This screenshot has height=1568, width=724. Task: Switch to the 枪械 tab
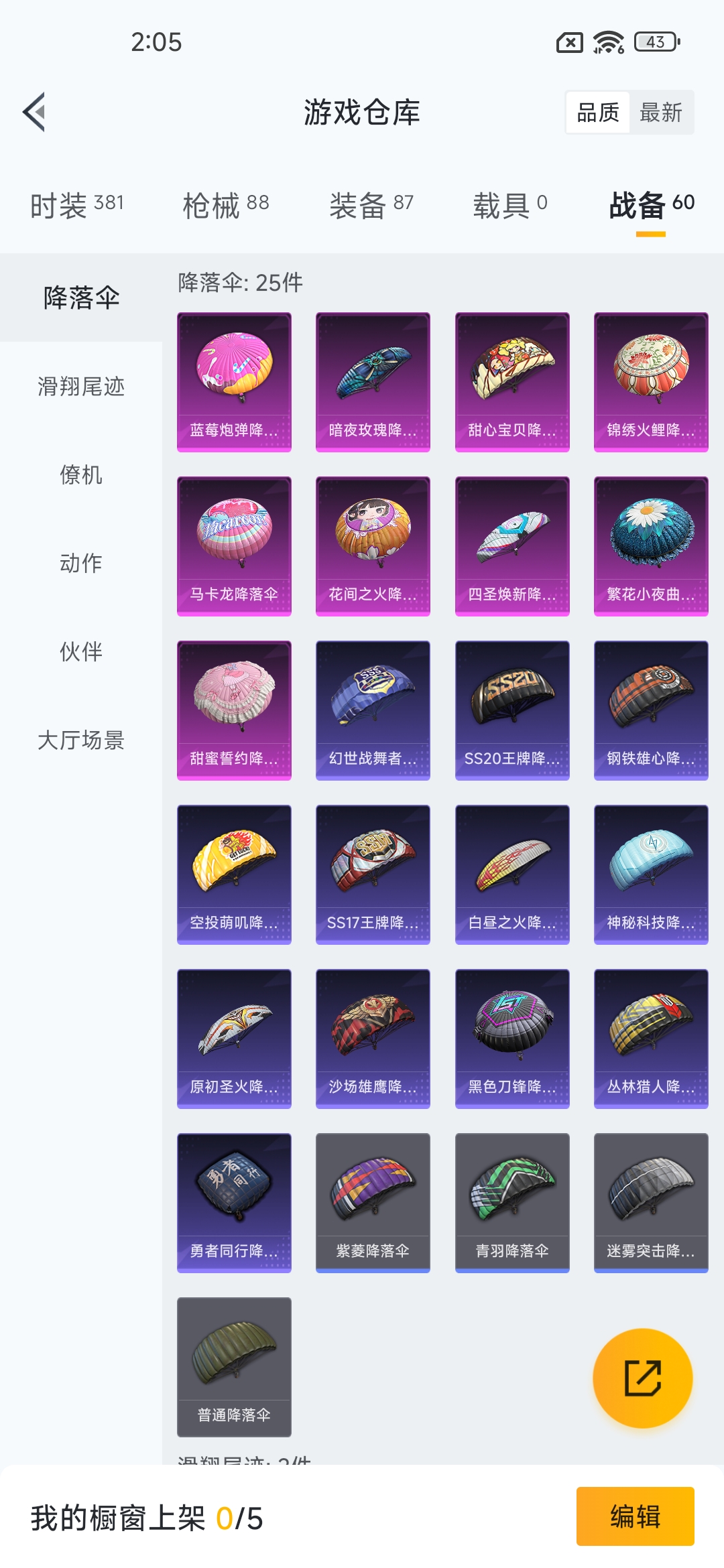[x=226, y=205]
